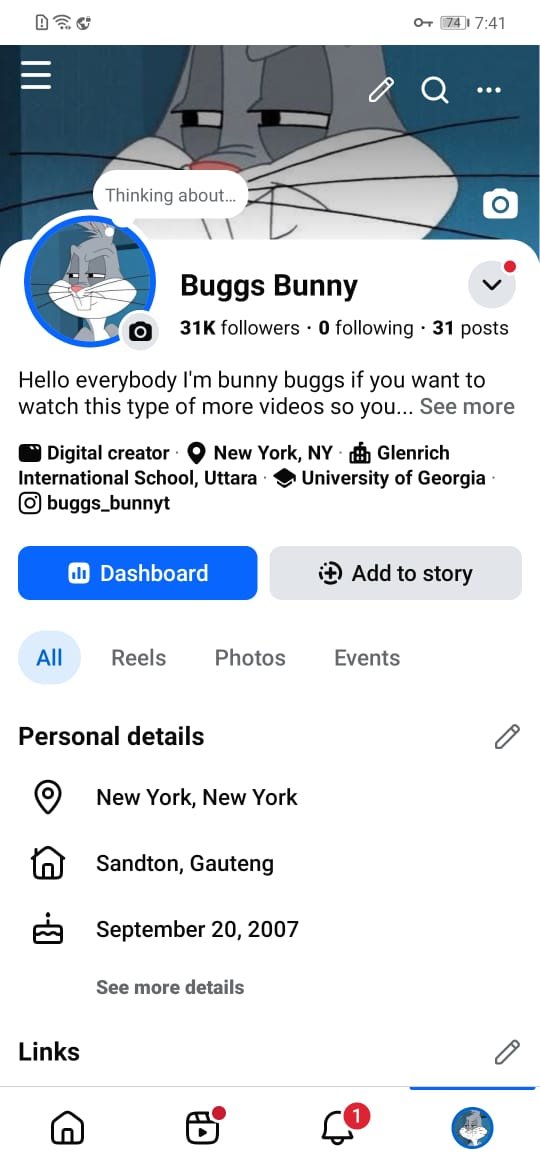Expand bio with See more
Image resolution: width=540 pixels, height=1170 pixels.
click(467, 407)
